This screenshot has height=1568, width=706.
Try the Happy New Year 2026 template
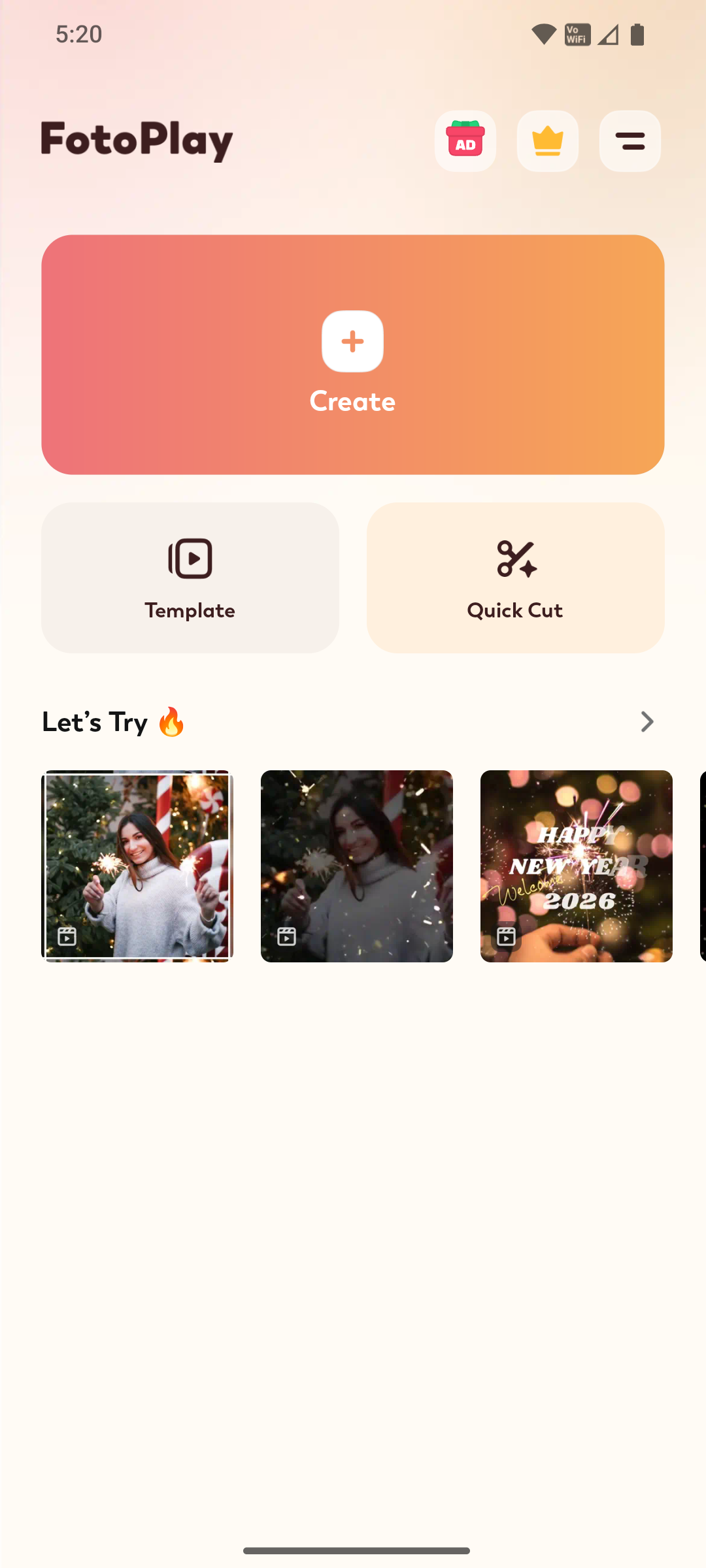576,866
